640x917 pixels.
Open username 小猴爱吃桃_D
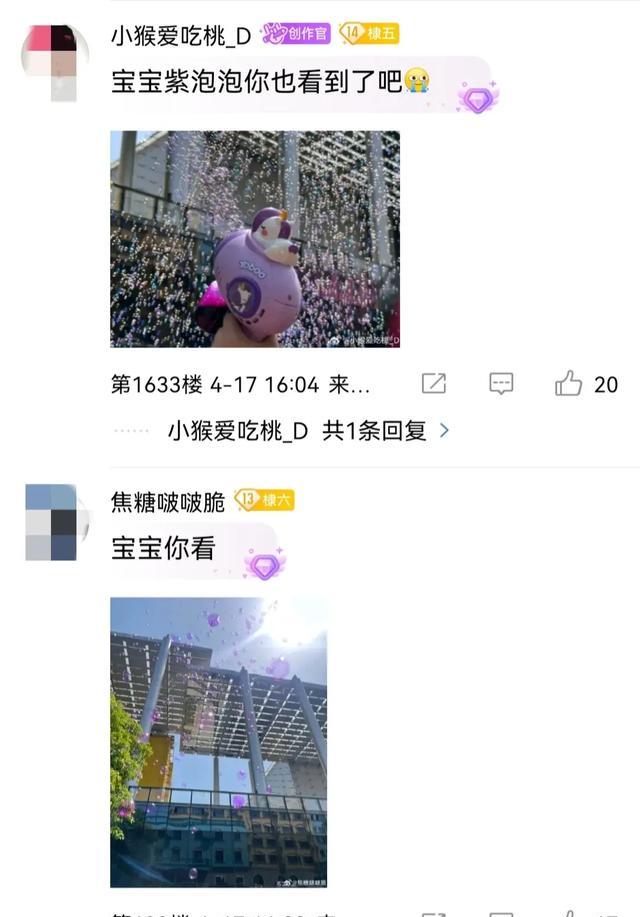(x=181, y=35)
